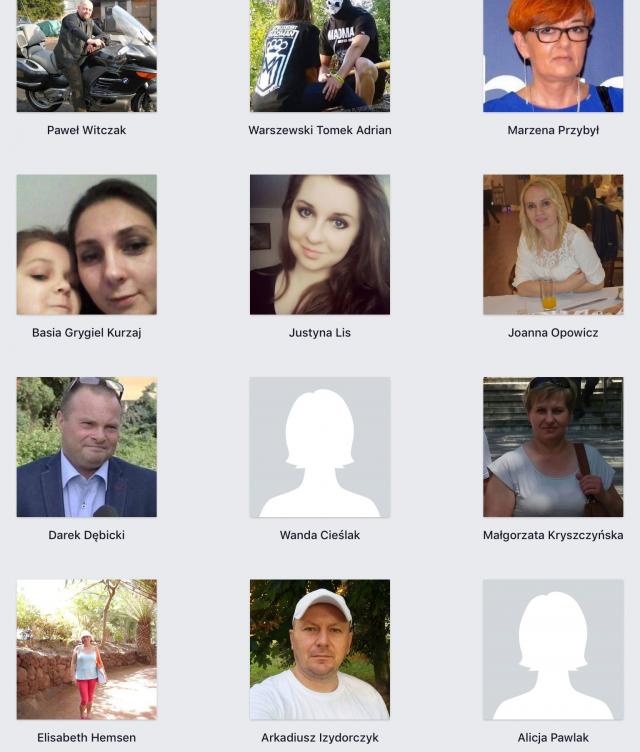This screenshot has width=640, height=752.
Task: View Joanna Opowicz's profile
Action: click(553, 245)
